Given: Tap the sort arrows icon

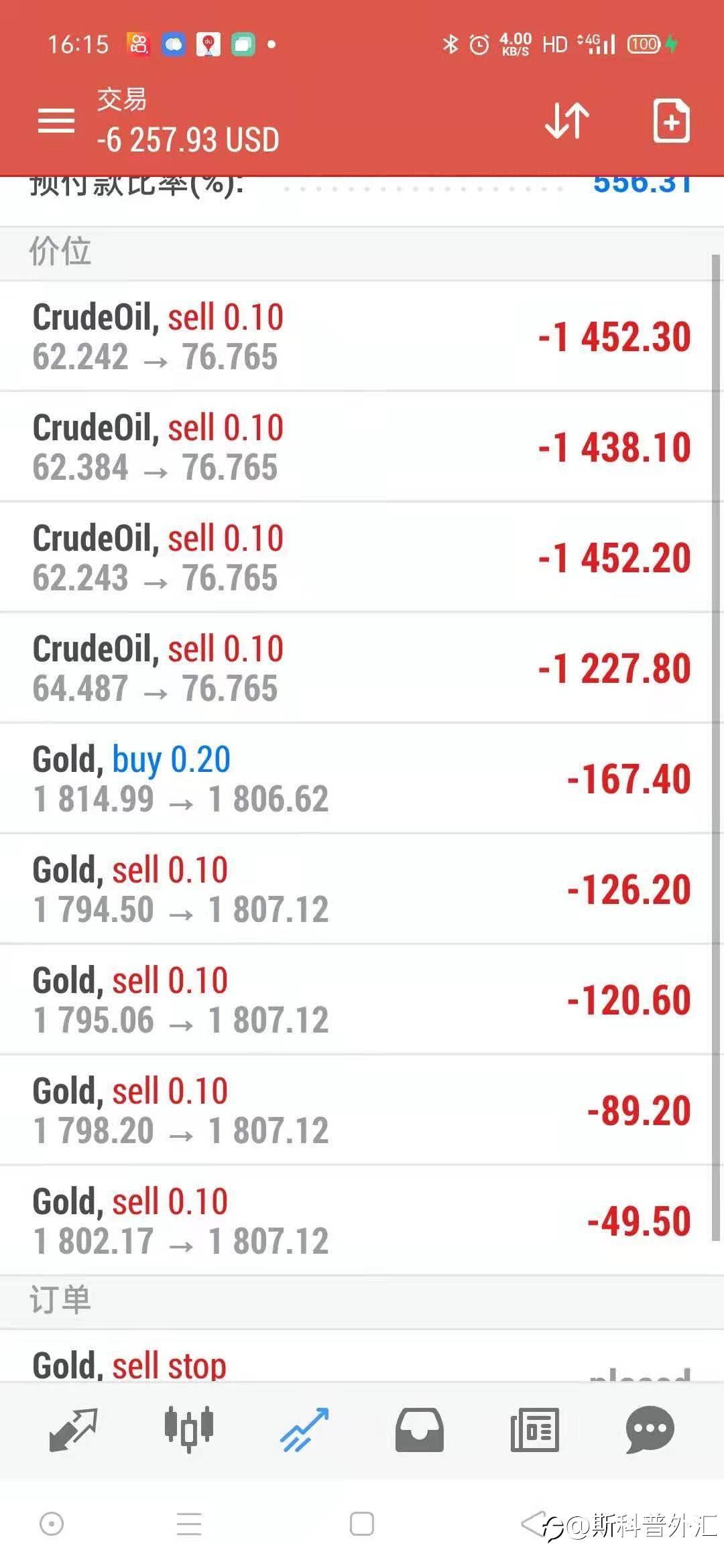Looking at the screenshot, I should 567,121.
